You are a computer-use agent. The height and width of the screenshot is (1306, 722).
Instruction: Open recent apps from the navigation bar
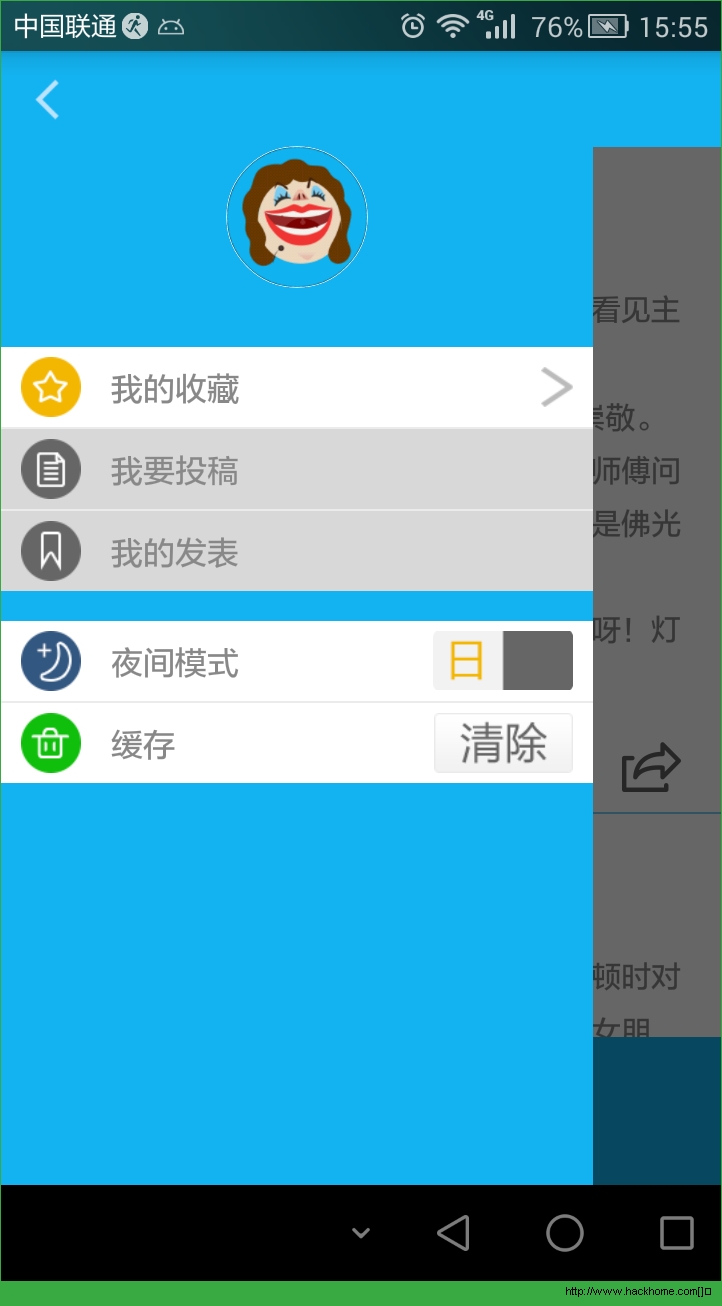[677, 1233]
